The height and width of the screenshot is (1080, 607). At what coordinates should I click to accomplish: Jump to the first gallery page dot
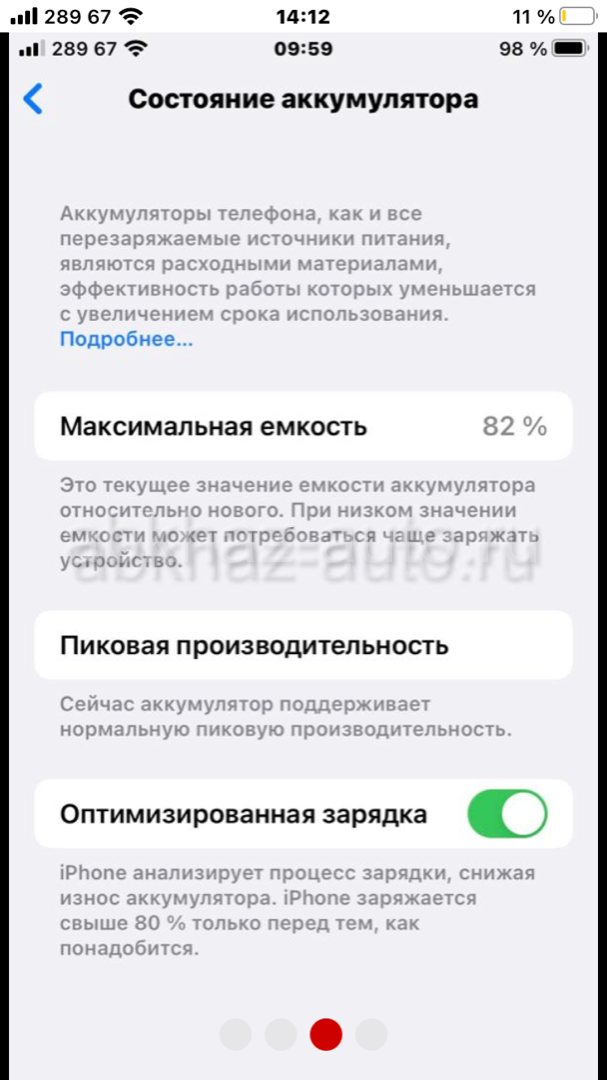[236, 1034]
